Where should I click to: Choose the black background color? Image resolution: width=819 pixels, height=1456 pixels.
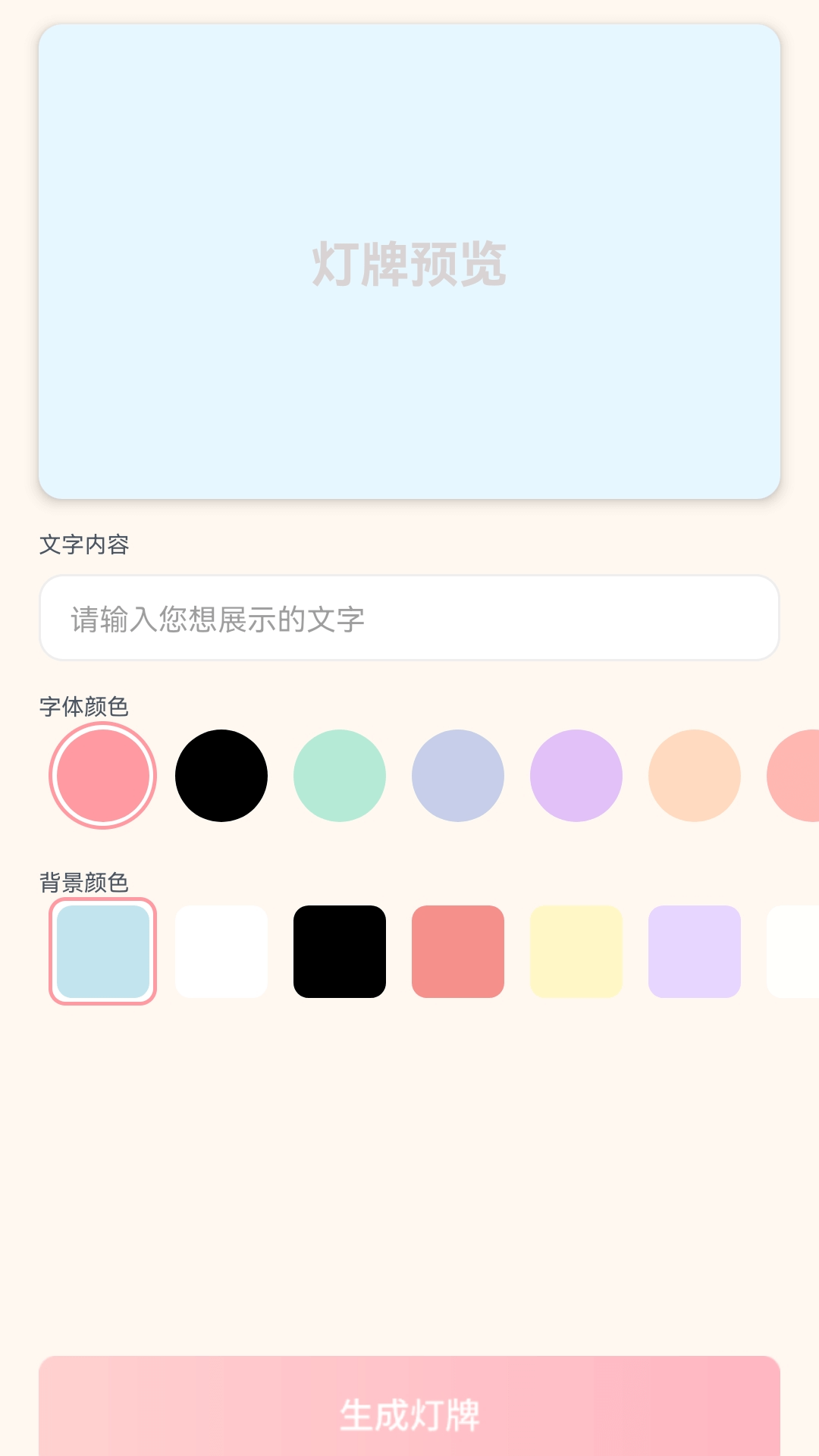click(340, 952)
